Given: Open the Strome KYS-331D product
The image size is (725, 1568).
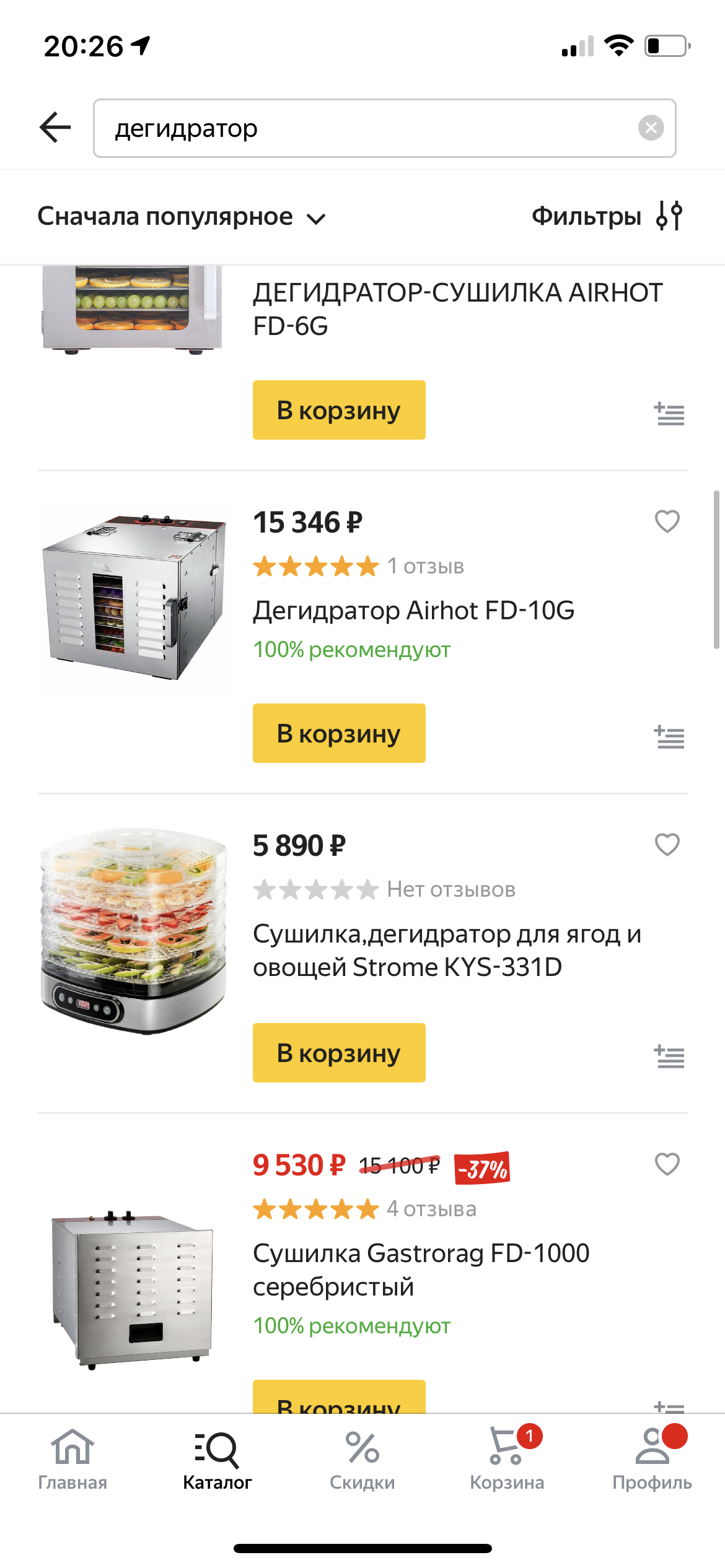Looking at the screenshot, I should pyautogui.click(x=446, y=950).
